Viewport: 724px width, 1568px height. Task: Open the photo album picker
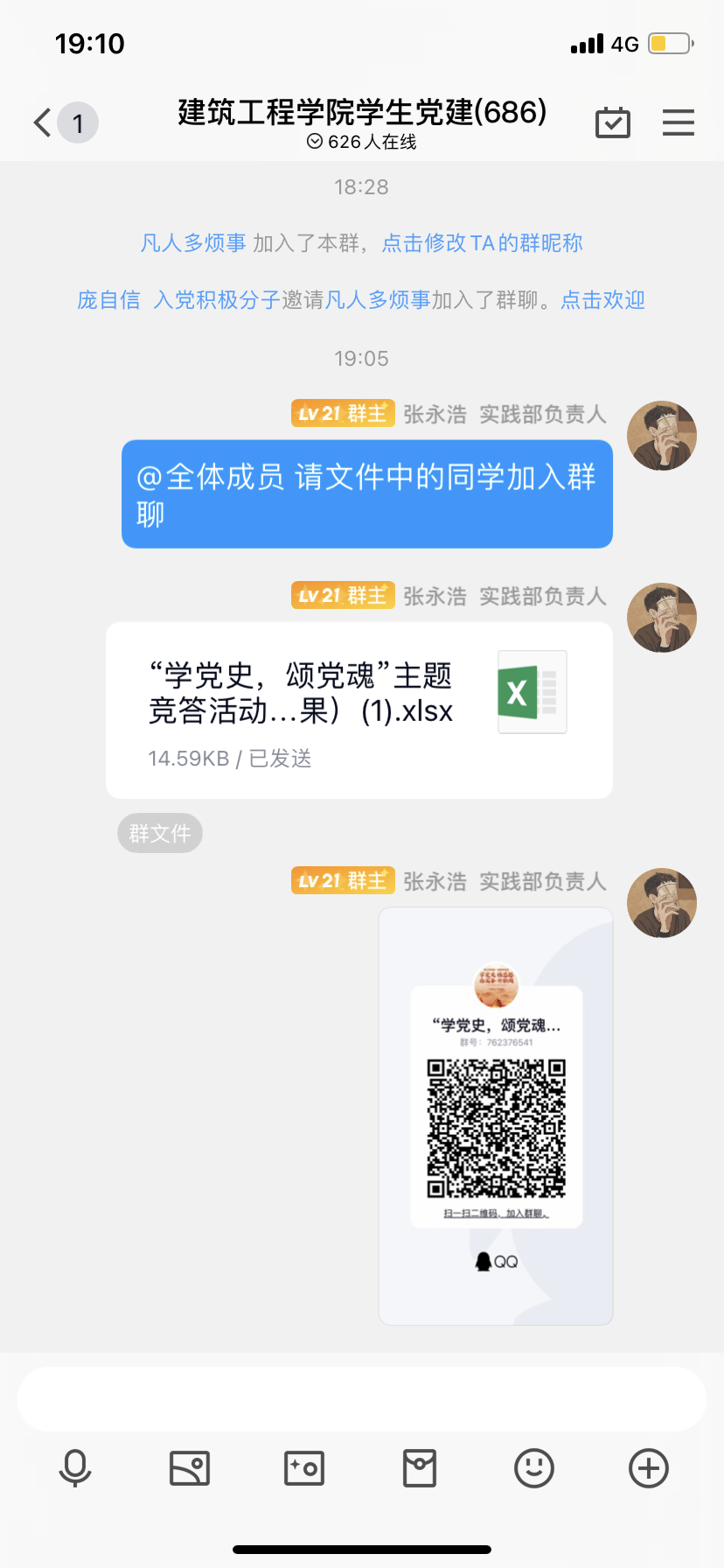click(190, 1468)
